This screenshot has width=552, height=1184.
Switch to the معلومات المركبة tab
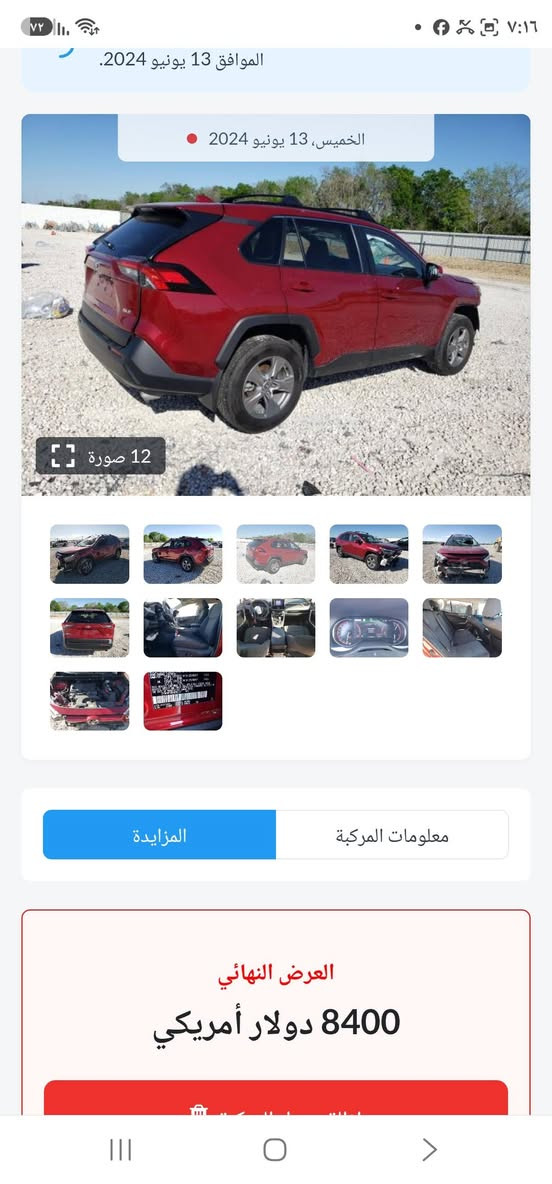pyautogui.click(x=392, y=834)
